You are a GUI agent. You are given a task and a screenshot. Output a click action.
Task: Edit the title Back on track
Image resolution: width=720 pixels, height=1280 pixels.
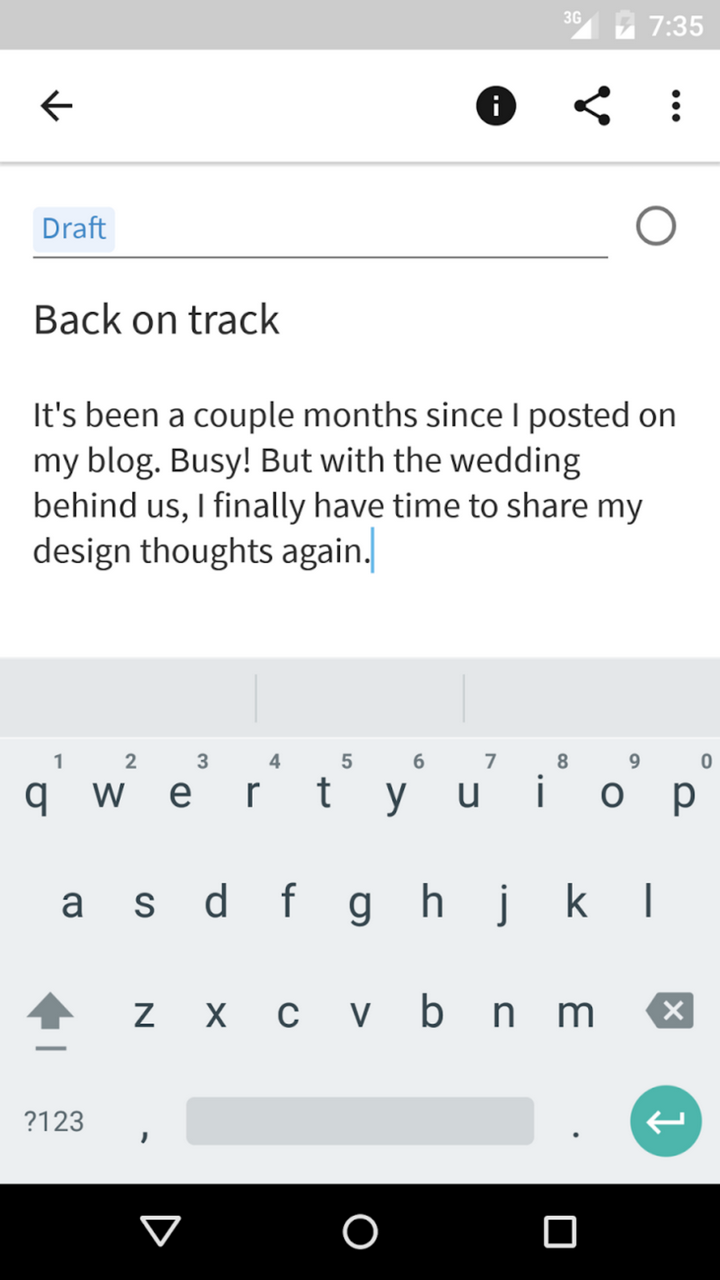157,320
